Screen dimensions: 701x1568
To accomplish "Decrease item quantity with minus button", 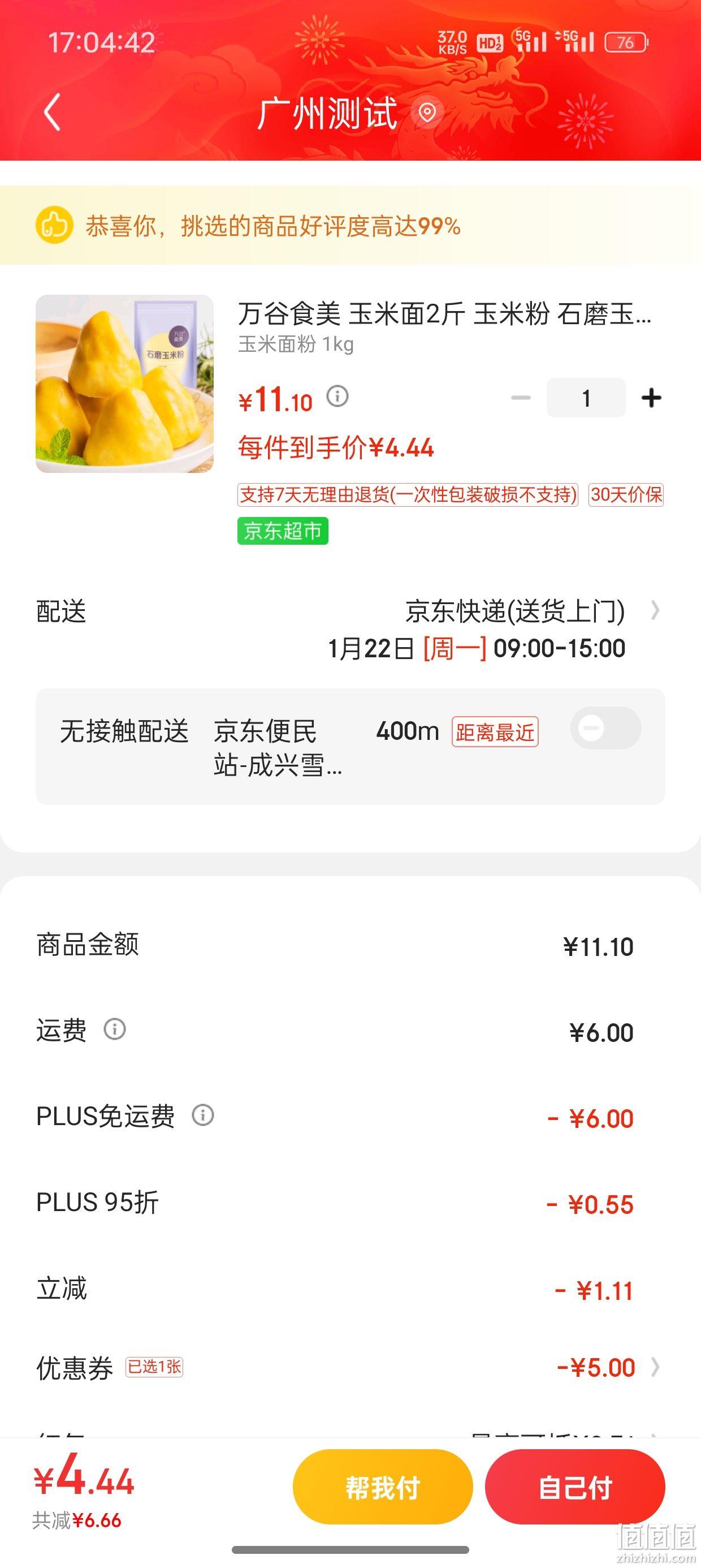I will [x=521, y=398].
